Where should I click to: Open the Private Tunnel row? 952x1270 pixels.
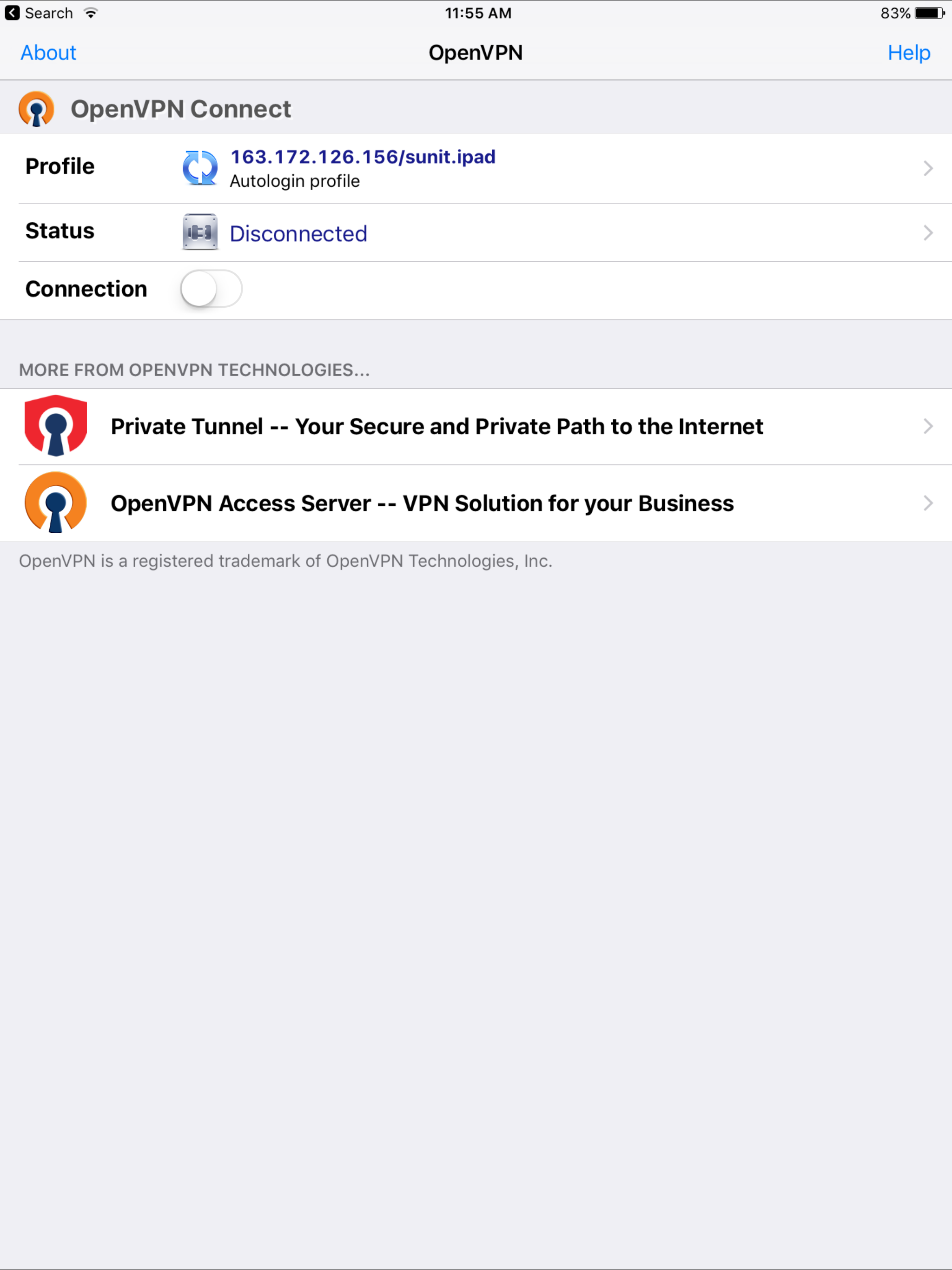click(476, 427)
